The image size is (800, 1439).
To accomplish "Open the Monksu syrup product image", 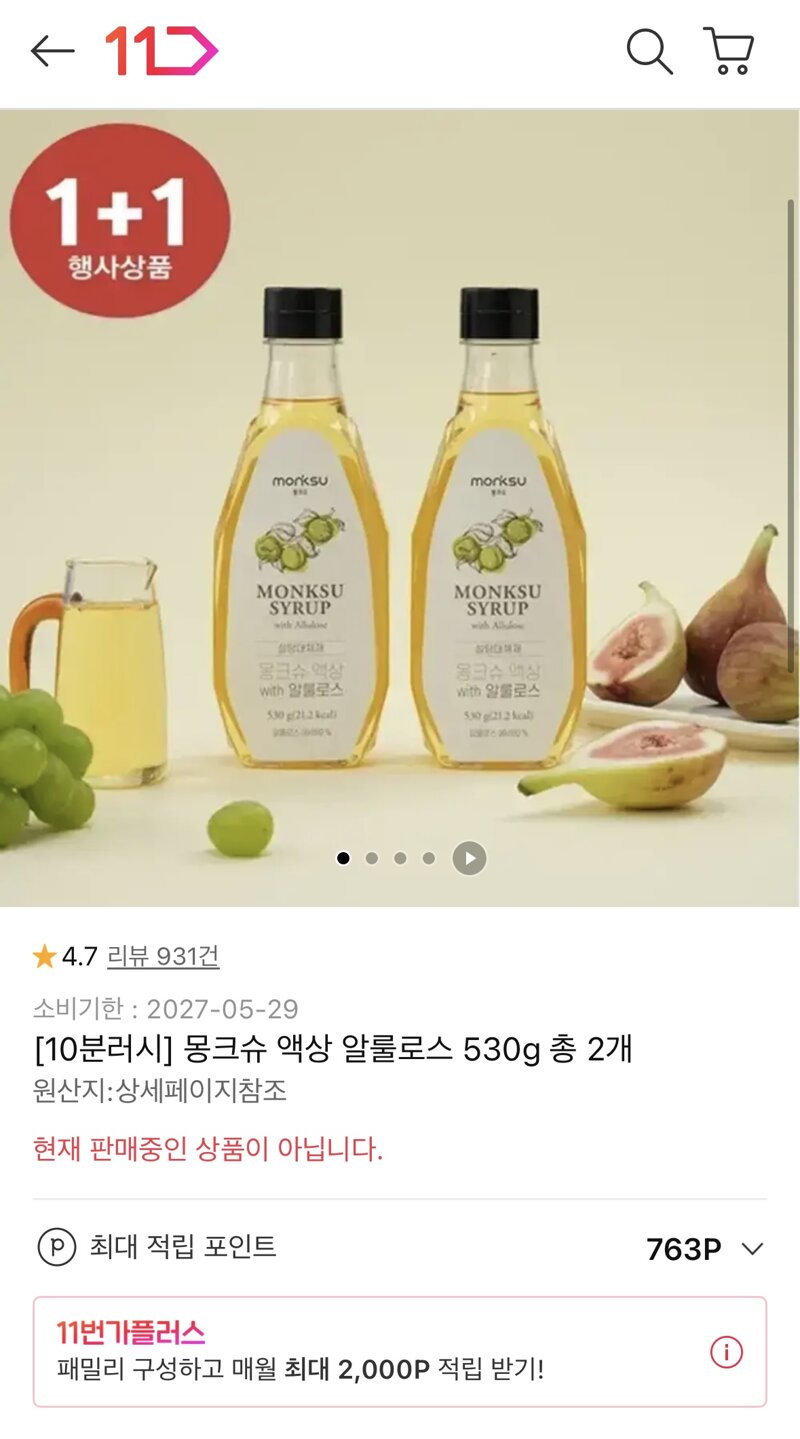I will (400, 508).
